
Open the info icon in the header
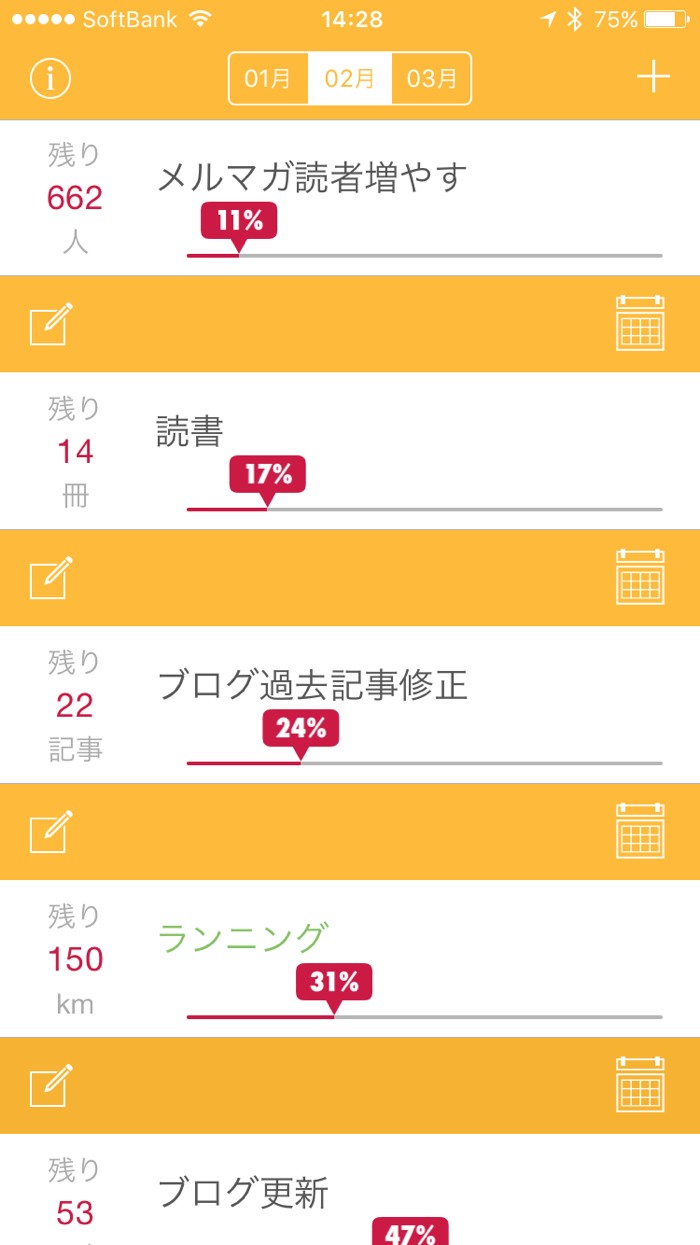[50, 78]
